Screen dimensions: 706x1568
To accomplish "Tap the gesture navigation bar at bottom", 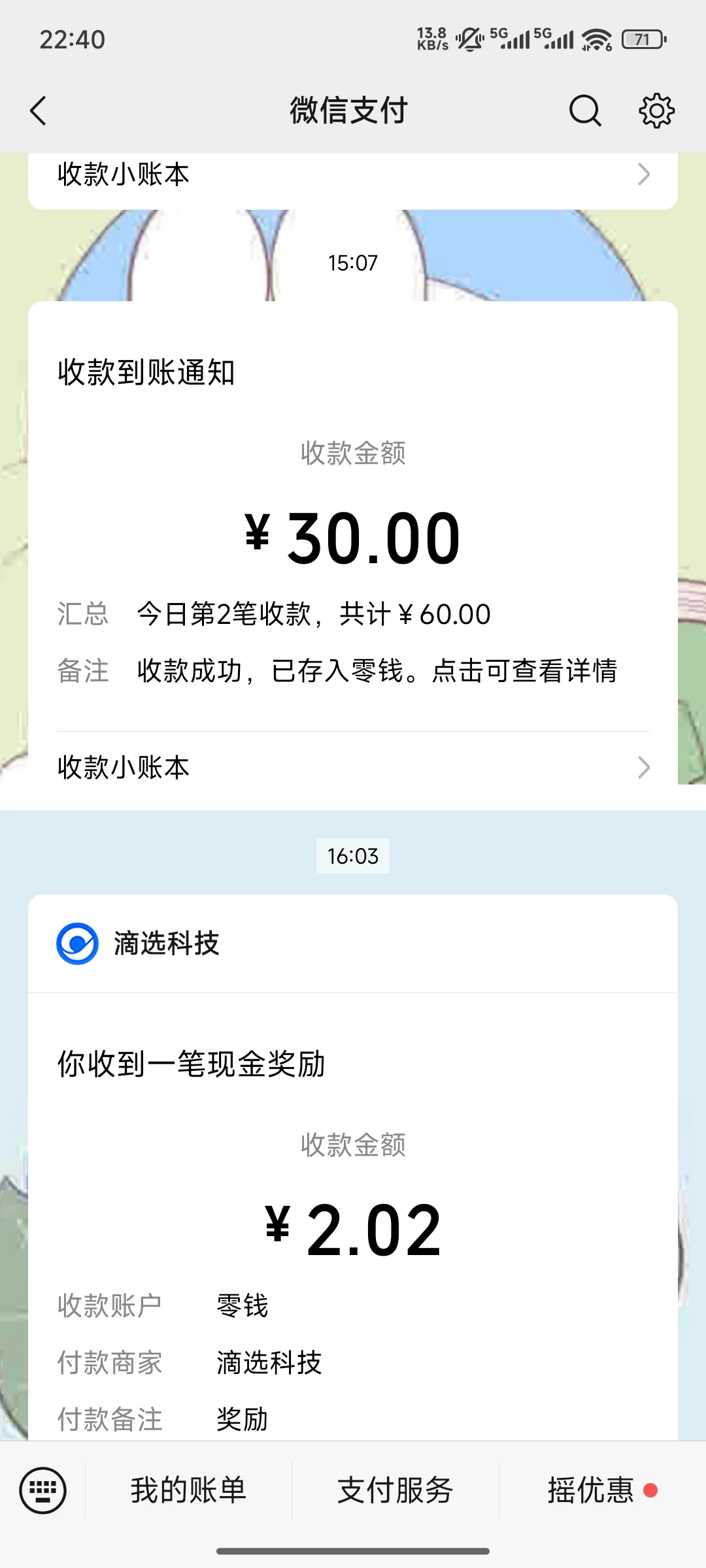I will [353, 1552].
